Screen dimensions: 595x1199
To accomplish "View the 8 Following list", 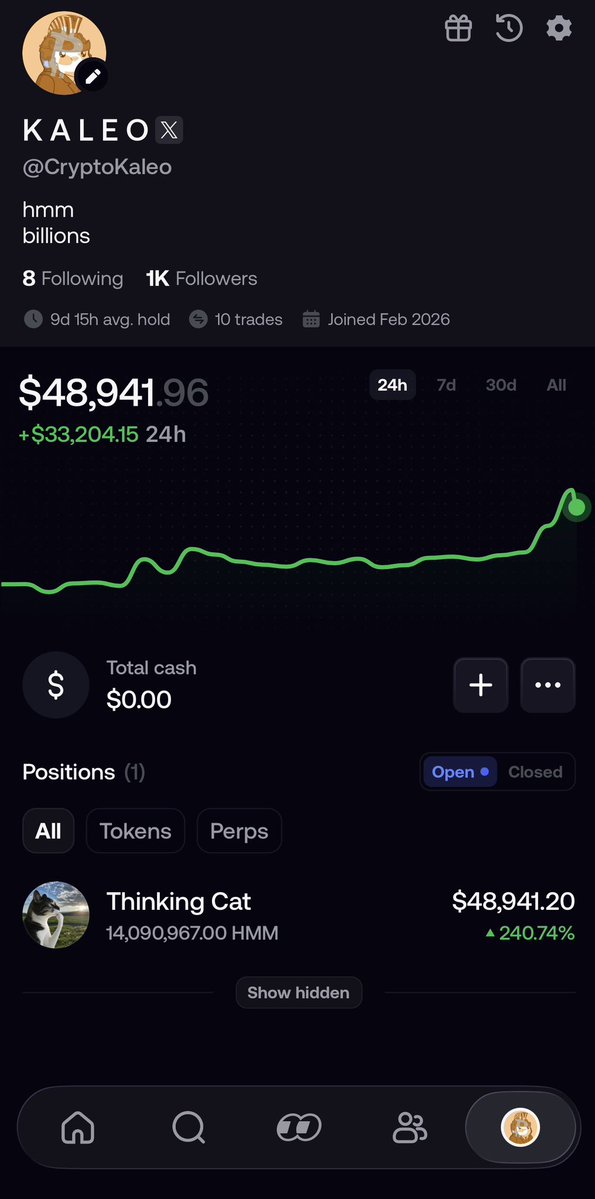I will pos(73,278).
